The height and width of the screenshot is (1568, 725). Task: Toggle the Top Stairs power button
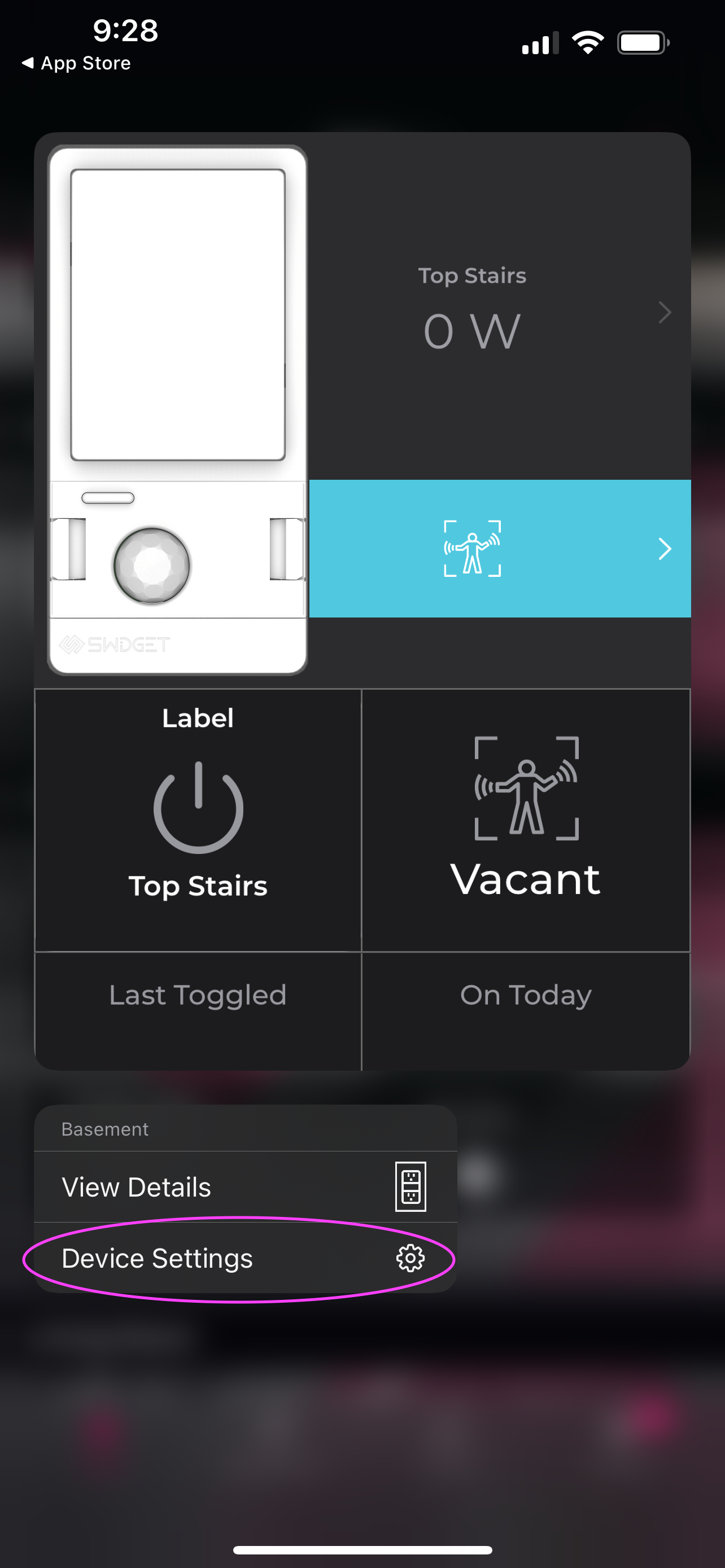pyautogui.click(x=198, y=808)
